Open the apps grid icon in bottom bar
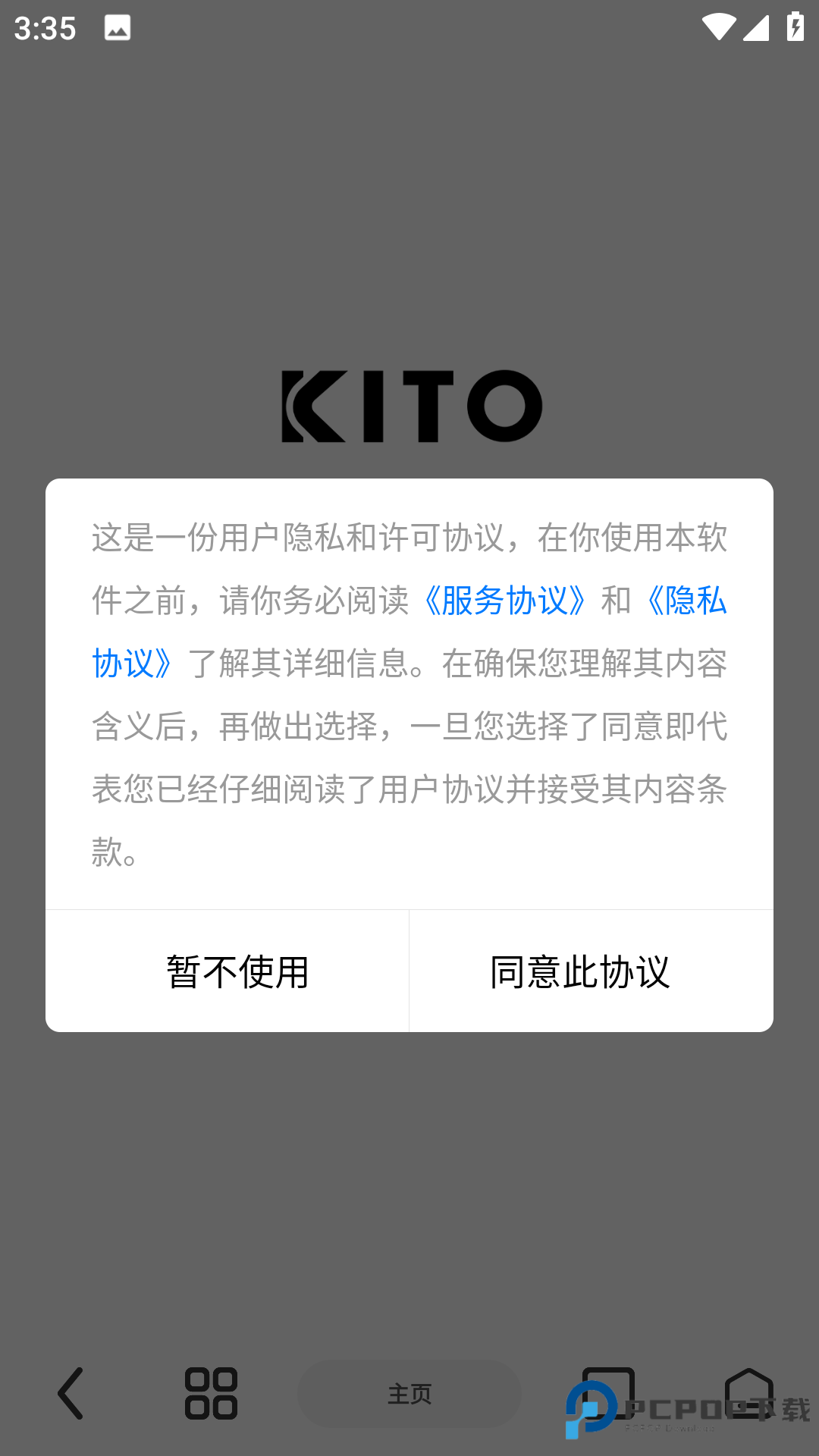The image size is (819, 1456). pyautogui.click(x=210, y=1394)
